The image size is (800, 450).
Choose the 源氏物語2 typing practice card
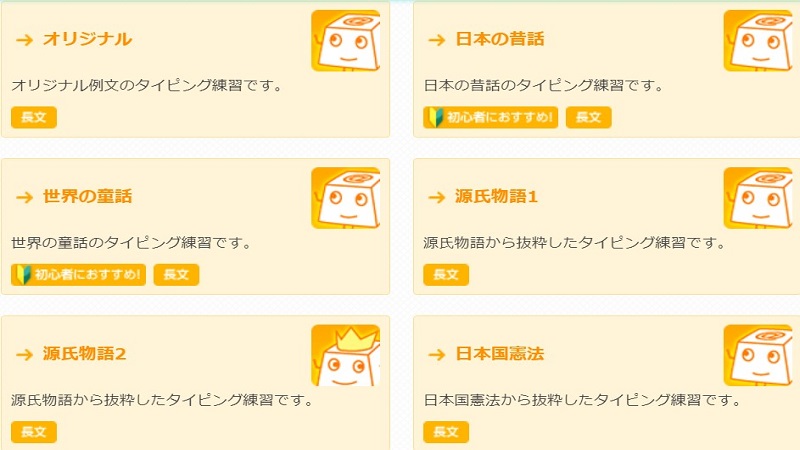[x=84, y=354]
